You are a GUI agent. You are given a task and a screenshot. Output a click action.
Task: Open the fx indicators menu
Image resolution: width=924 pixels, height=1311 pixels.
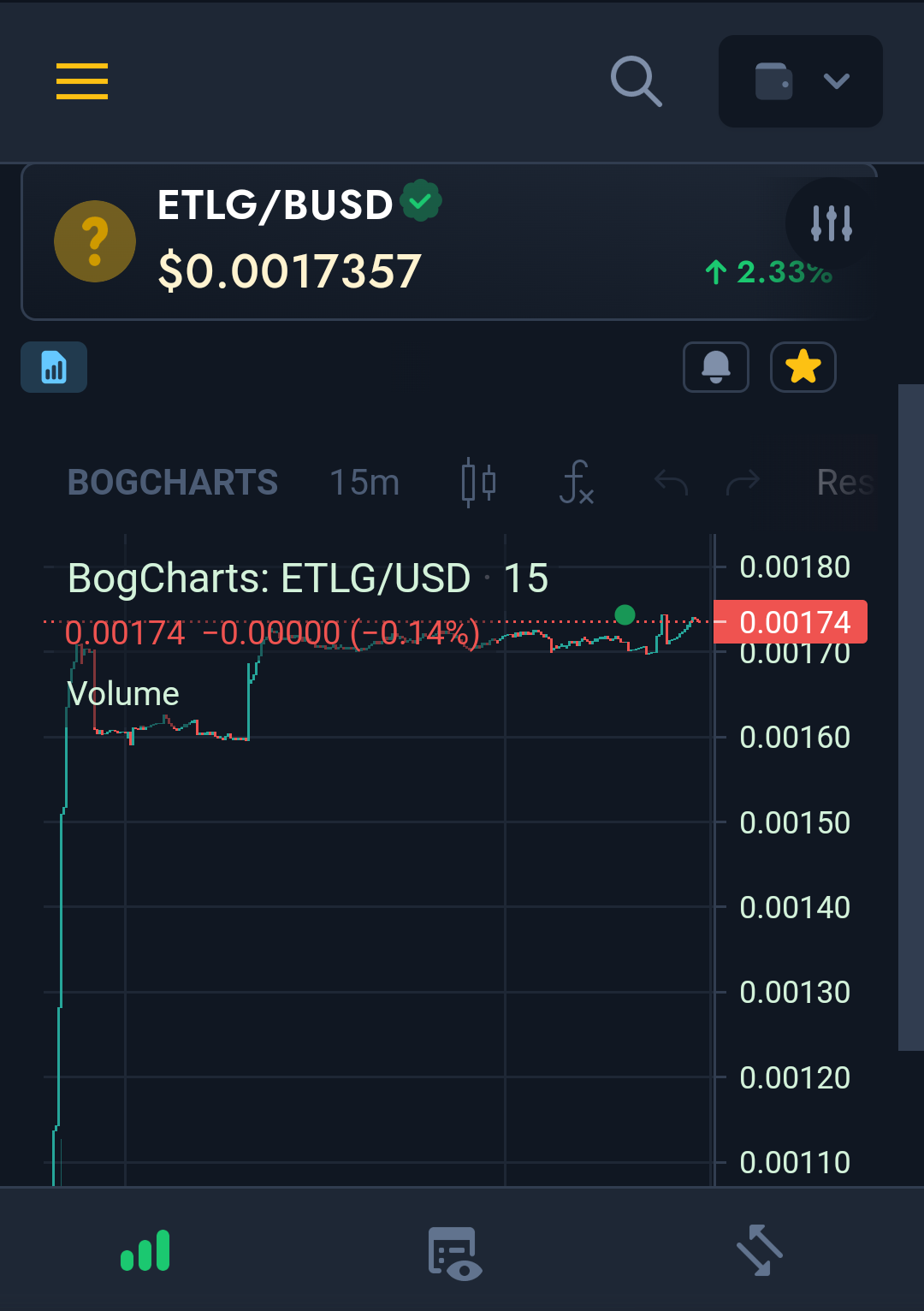click(576, 483)
